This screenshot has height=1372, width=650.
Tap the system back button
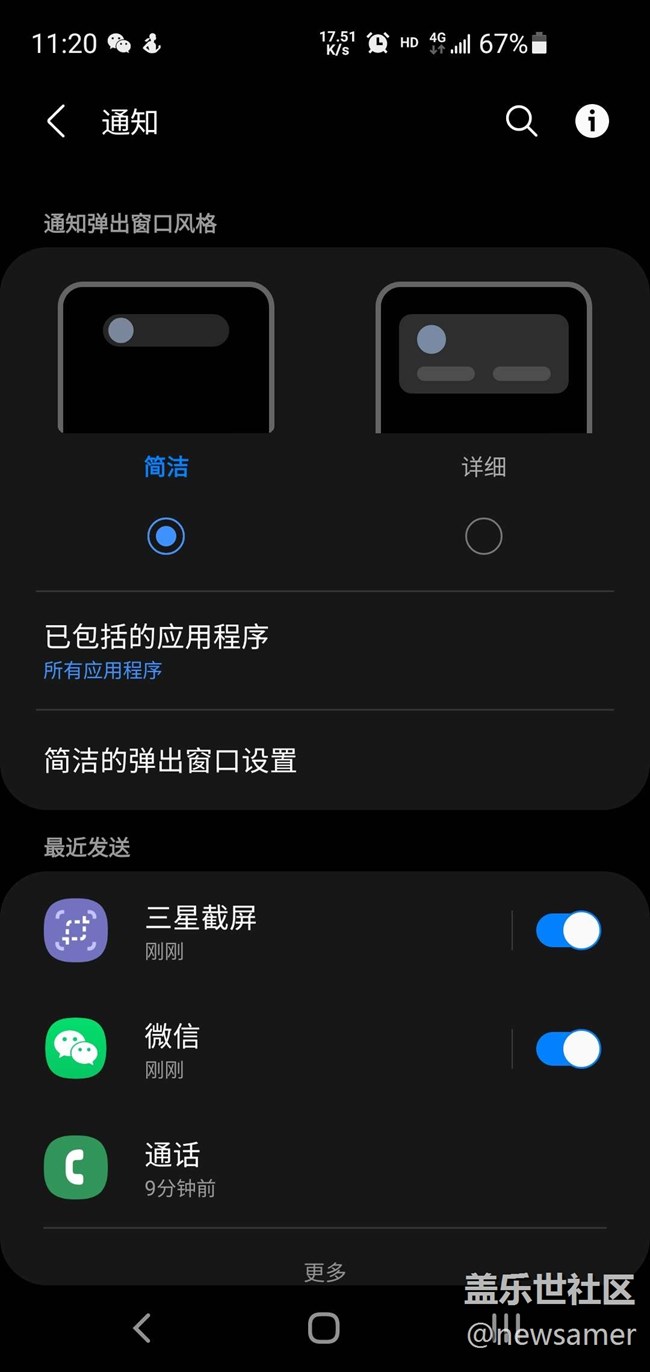(142, 1328)
